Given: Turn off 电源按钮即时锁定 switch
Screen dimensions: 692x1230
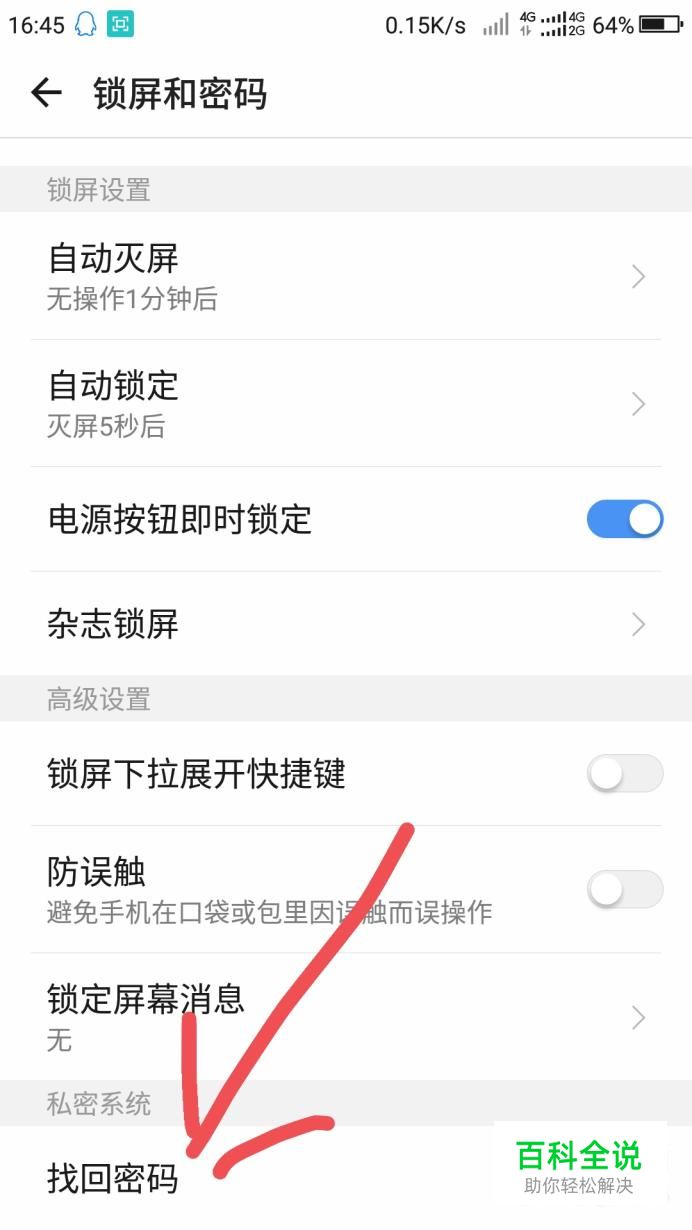Looking at the screenshot, I should 625,520.
